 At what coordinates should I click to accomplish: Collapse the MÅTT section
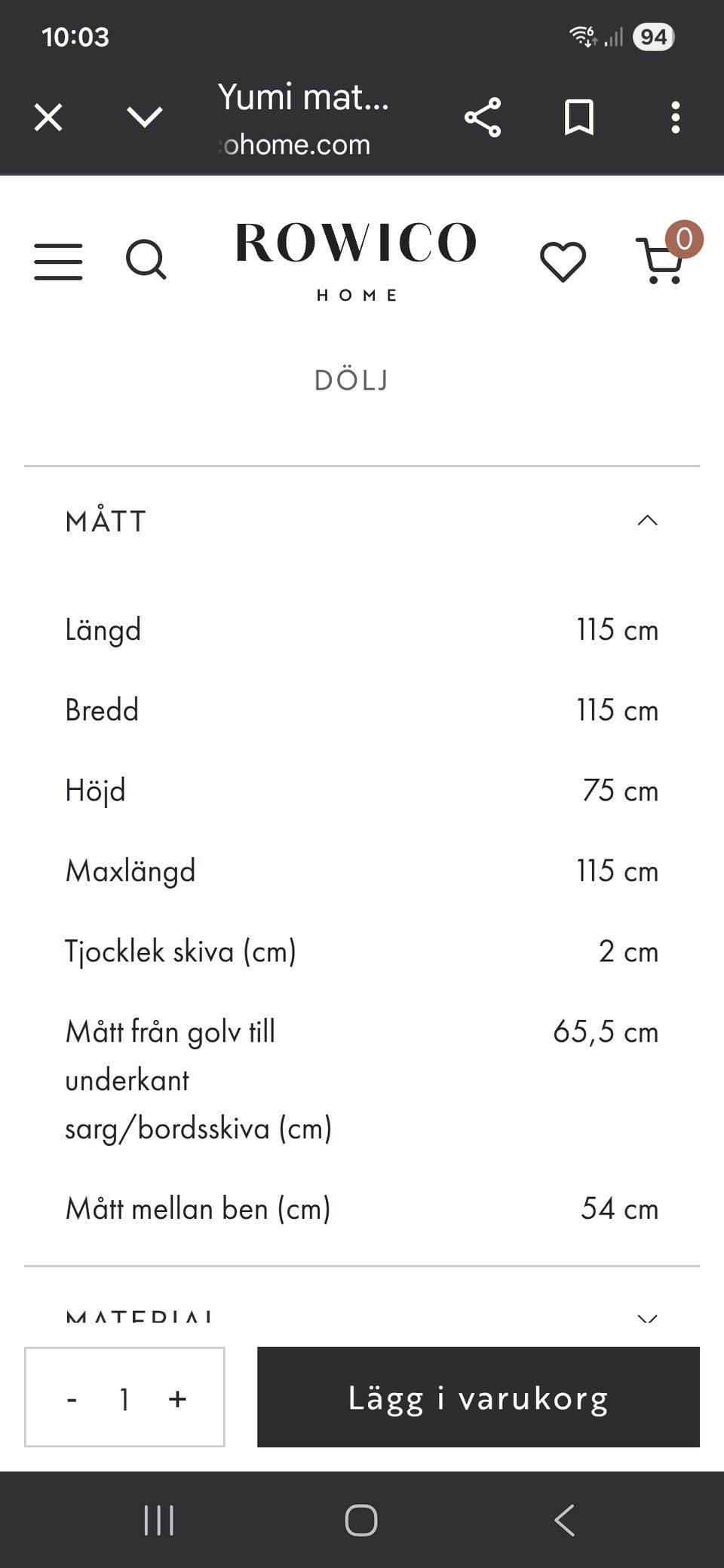362,521
